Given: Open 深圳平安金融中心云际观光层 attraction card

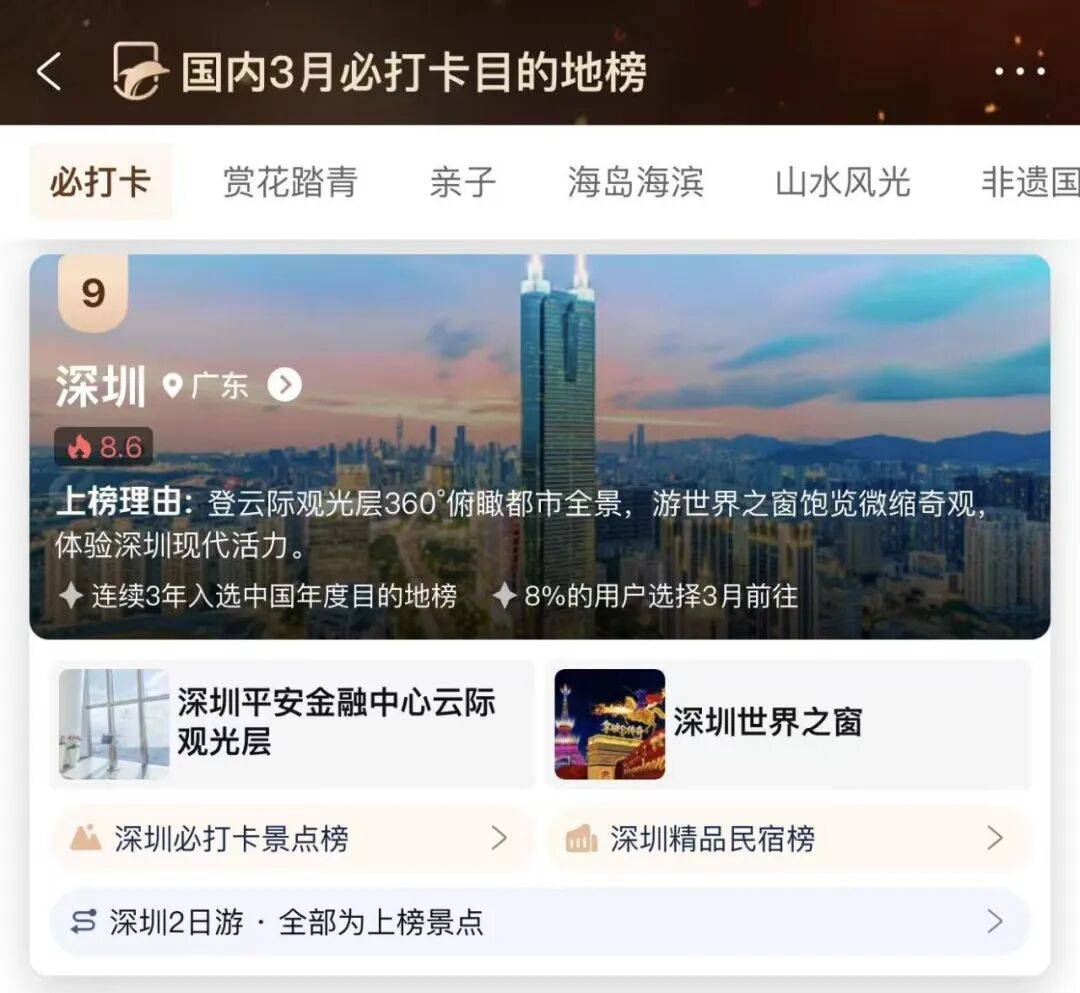Looking at the screenshot, I should coord(291,724).
